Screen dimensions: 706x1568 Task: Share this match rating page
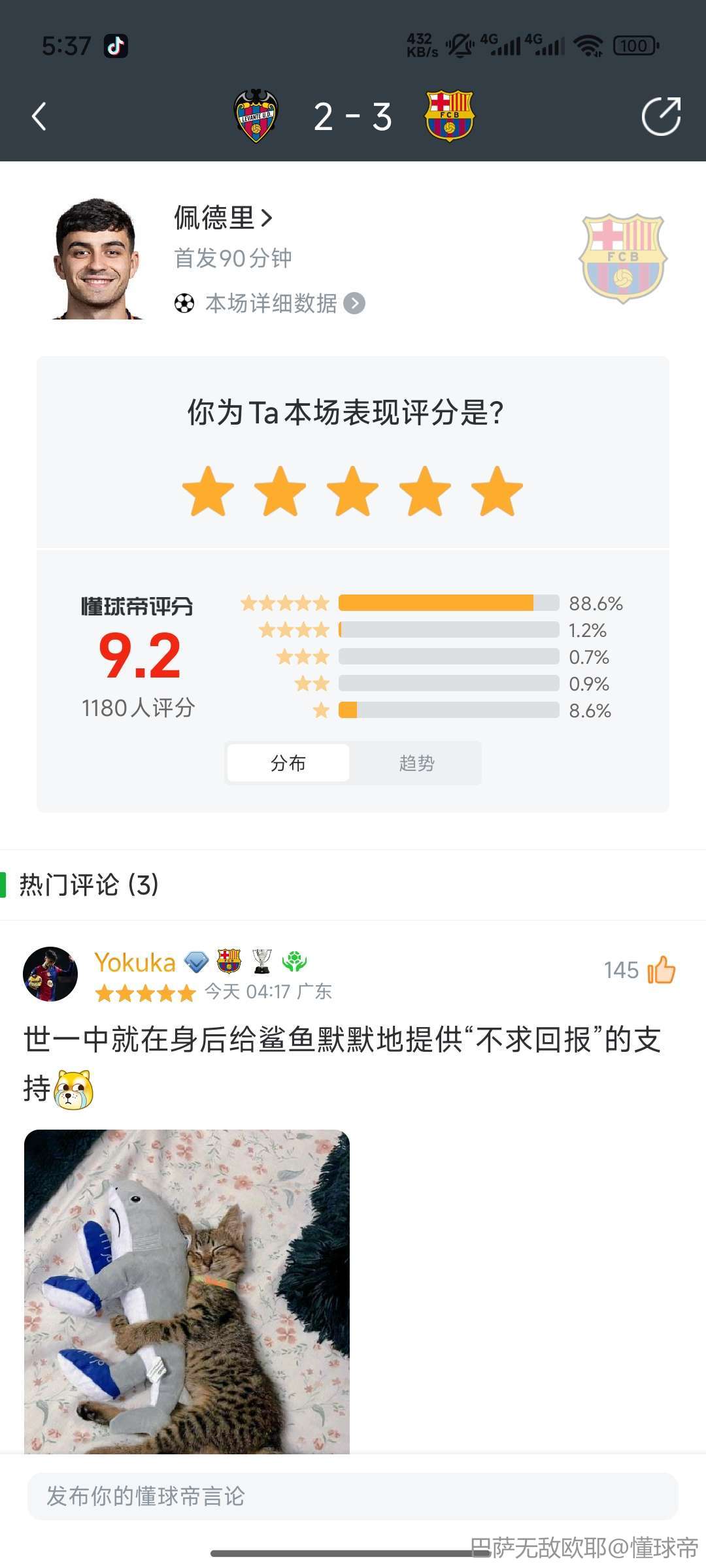[x=661, y=117]
